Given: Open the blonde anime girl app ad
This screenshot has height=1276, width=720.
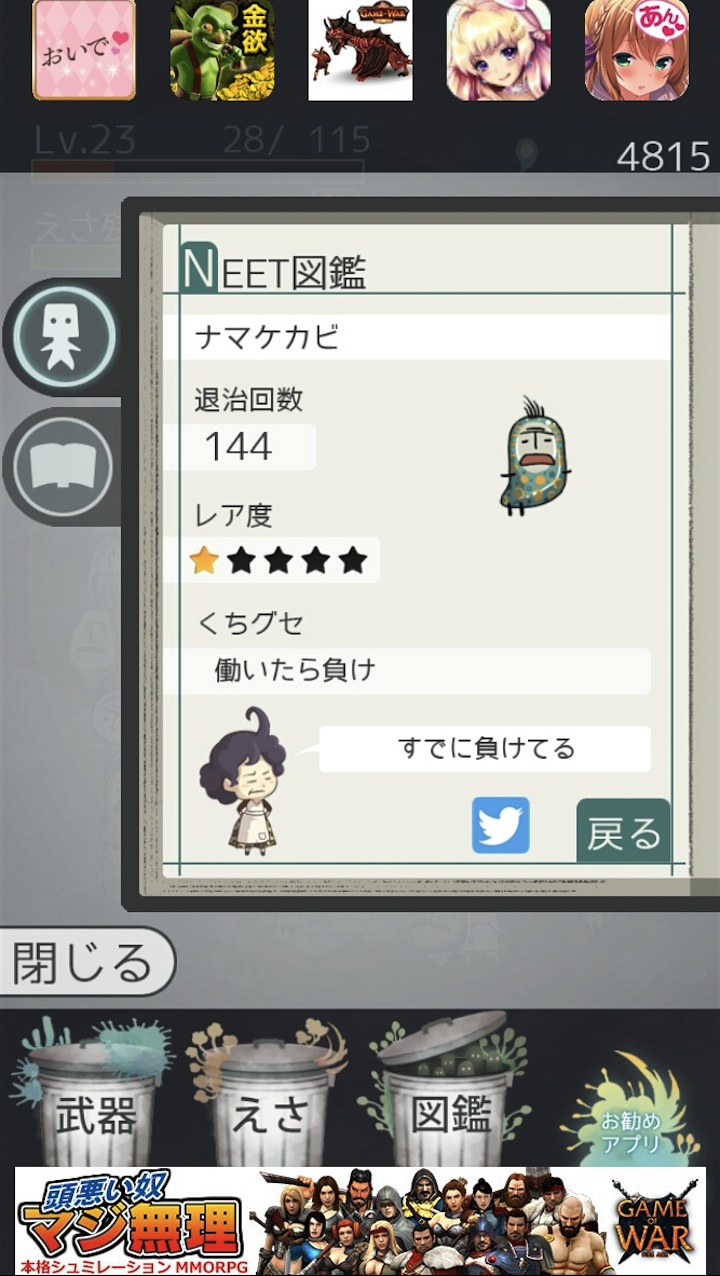Looking at the screenshot, I should coord(498,50).
